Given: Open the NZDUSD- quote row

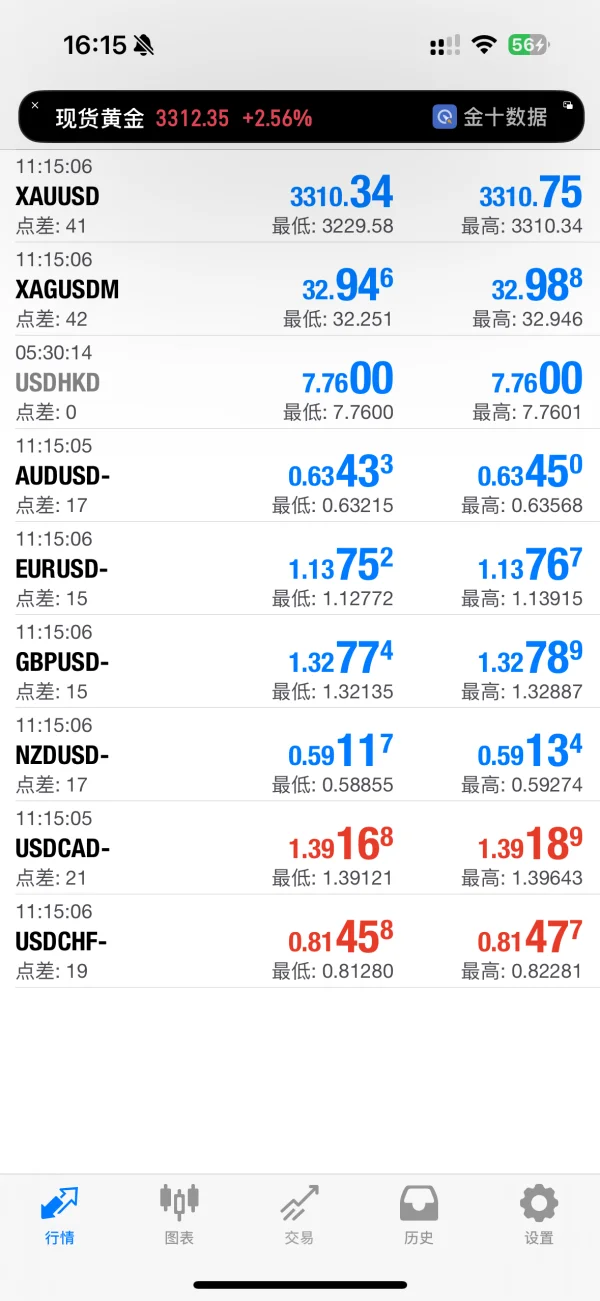Looking at the screenshot, I should (x=300, y=754).
